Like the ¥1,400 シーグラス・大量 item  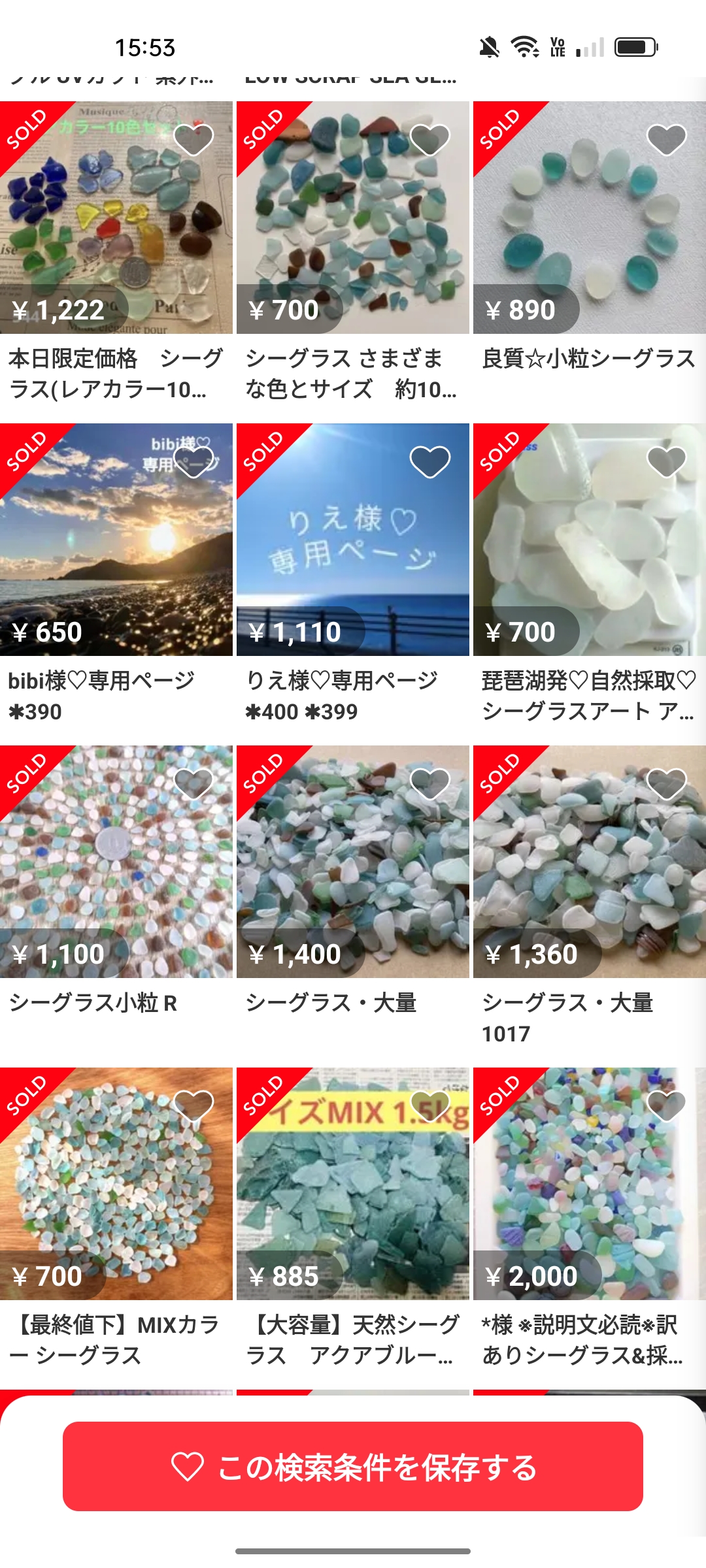click(429, 784)
